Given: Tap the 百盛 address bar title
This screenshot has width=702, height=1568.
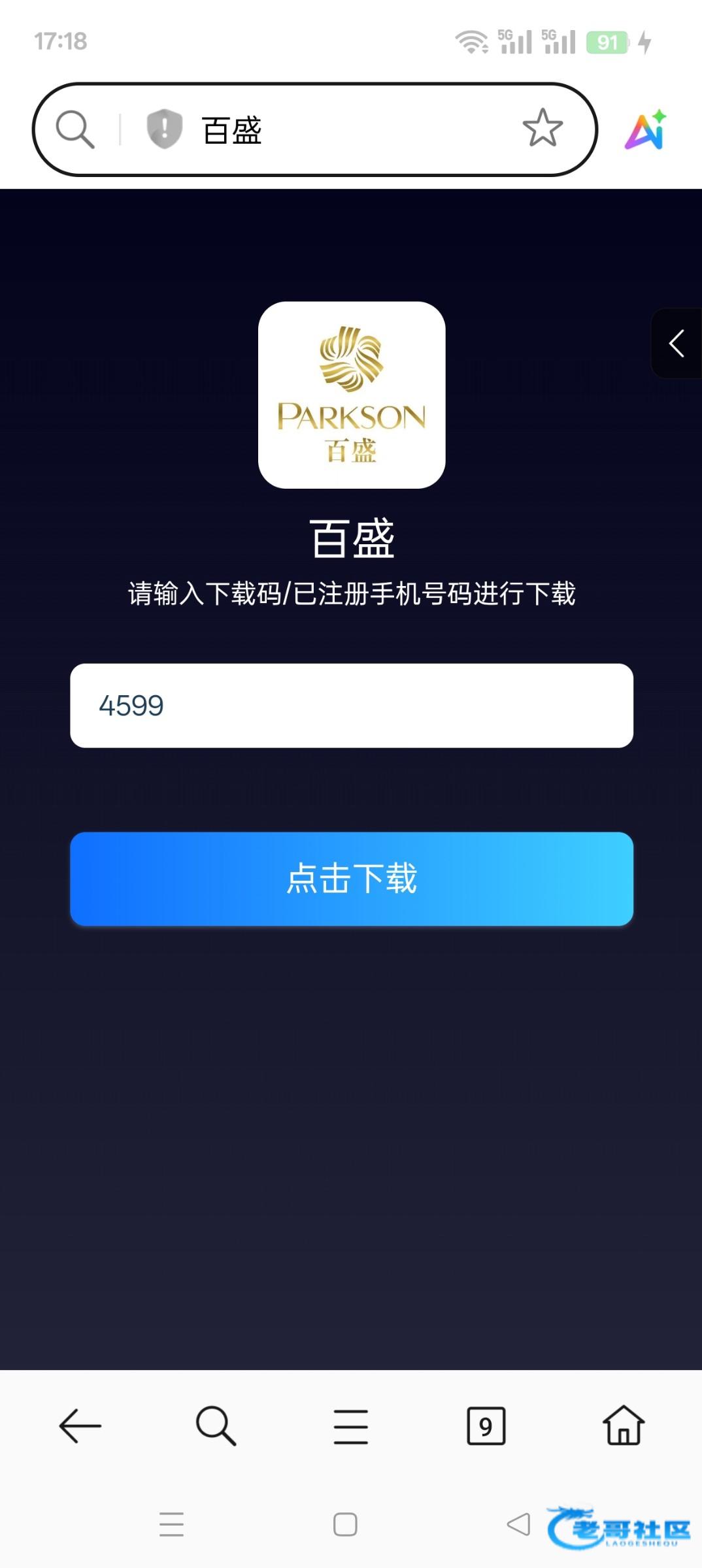Looking at the screenshot, I should coord(232,130).
